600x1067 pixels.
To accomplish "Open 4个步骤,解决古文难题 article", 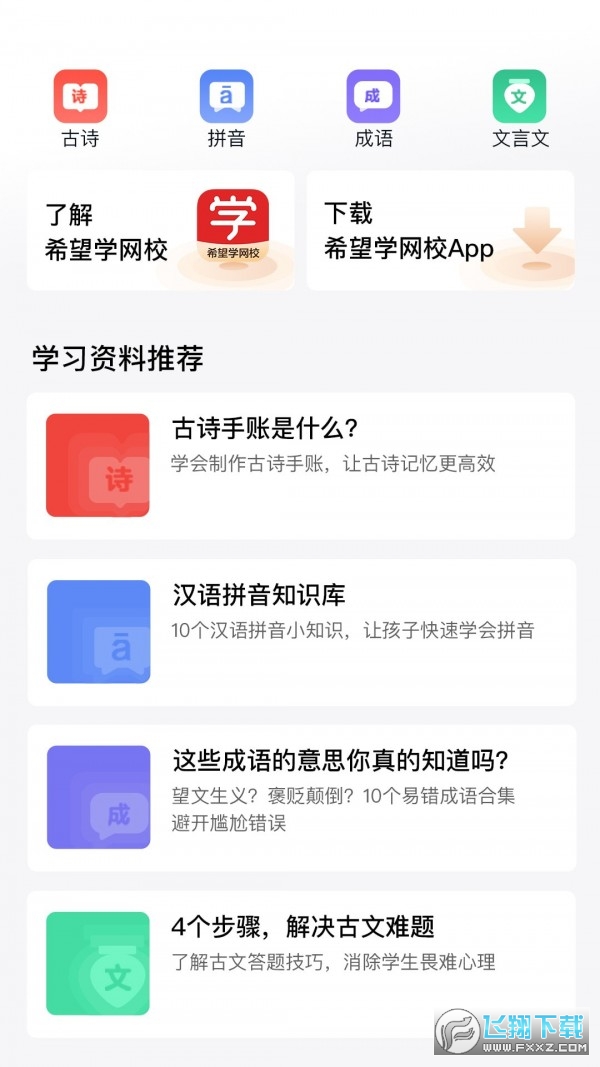I will (x=301, y=964).
